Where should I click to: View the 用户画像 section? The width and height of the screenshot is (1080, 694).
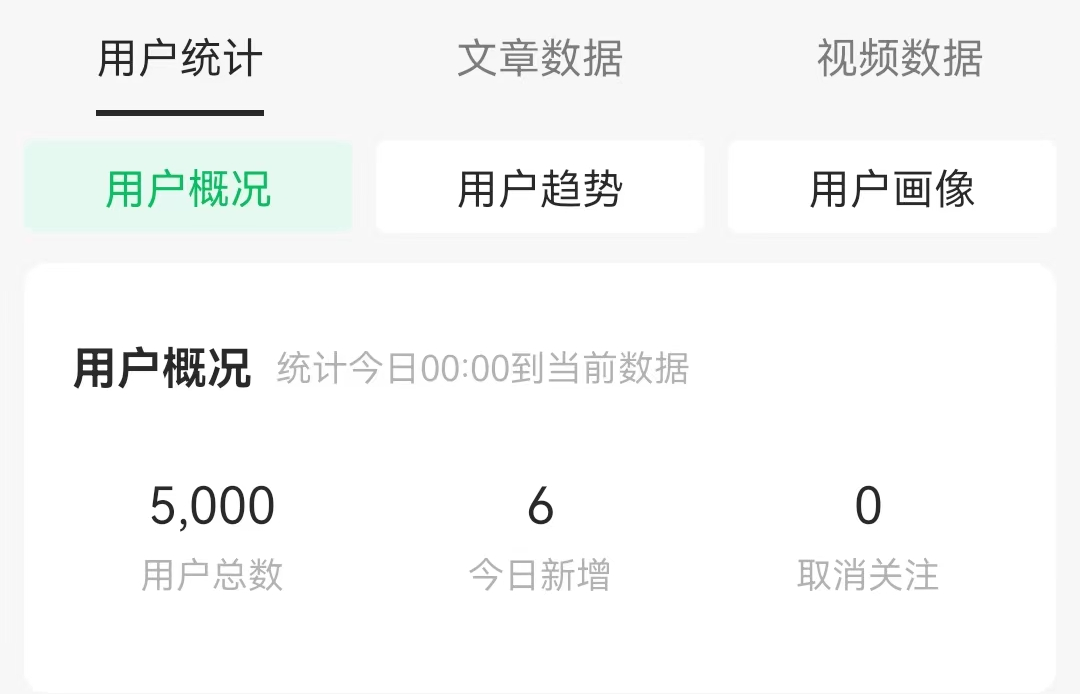(892, 188)
